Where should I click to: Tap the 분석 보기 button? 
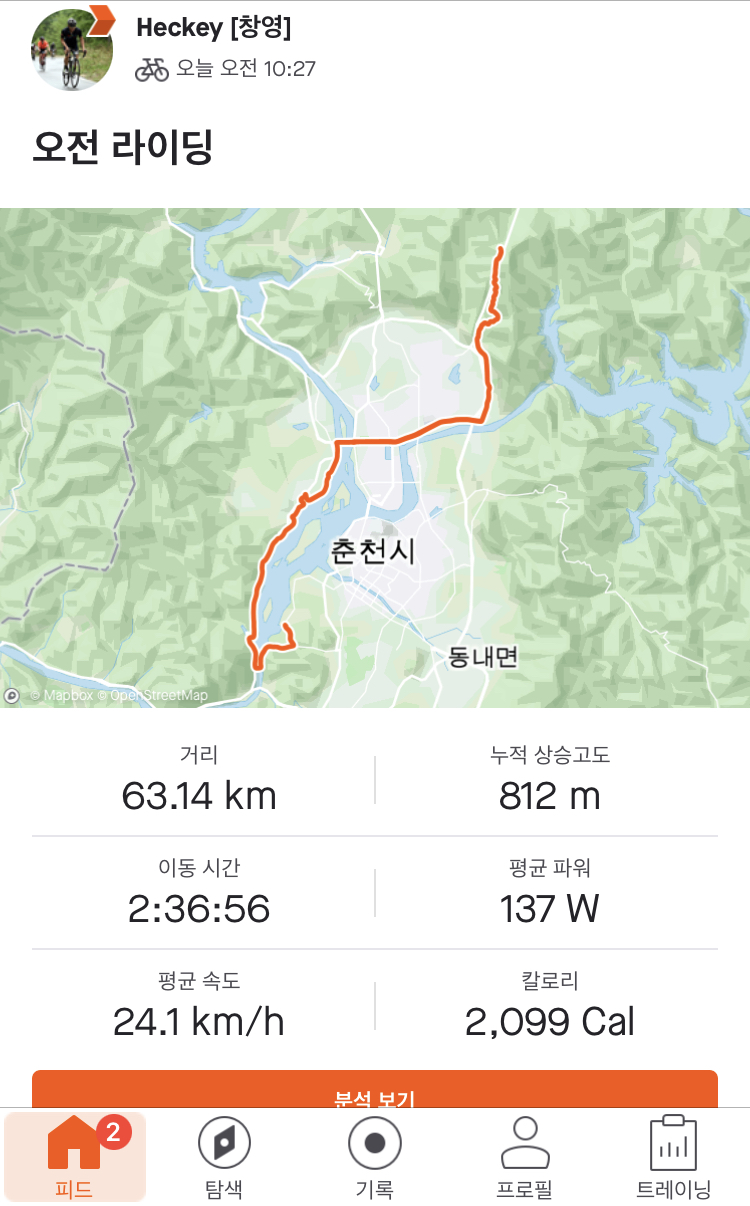[375, 1090]
